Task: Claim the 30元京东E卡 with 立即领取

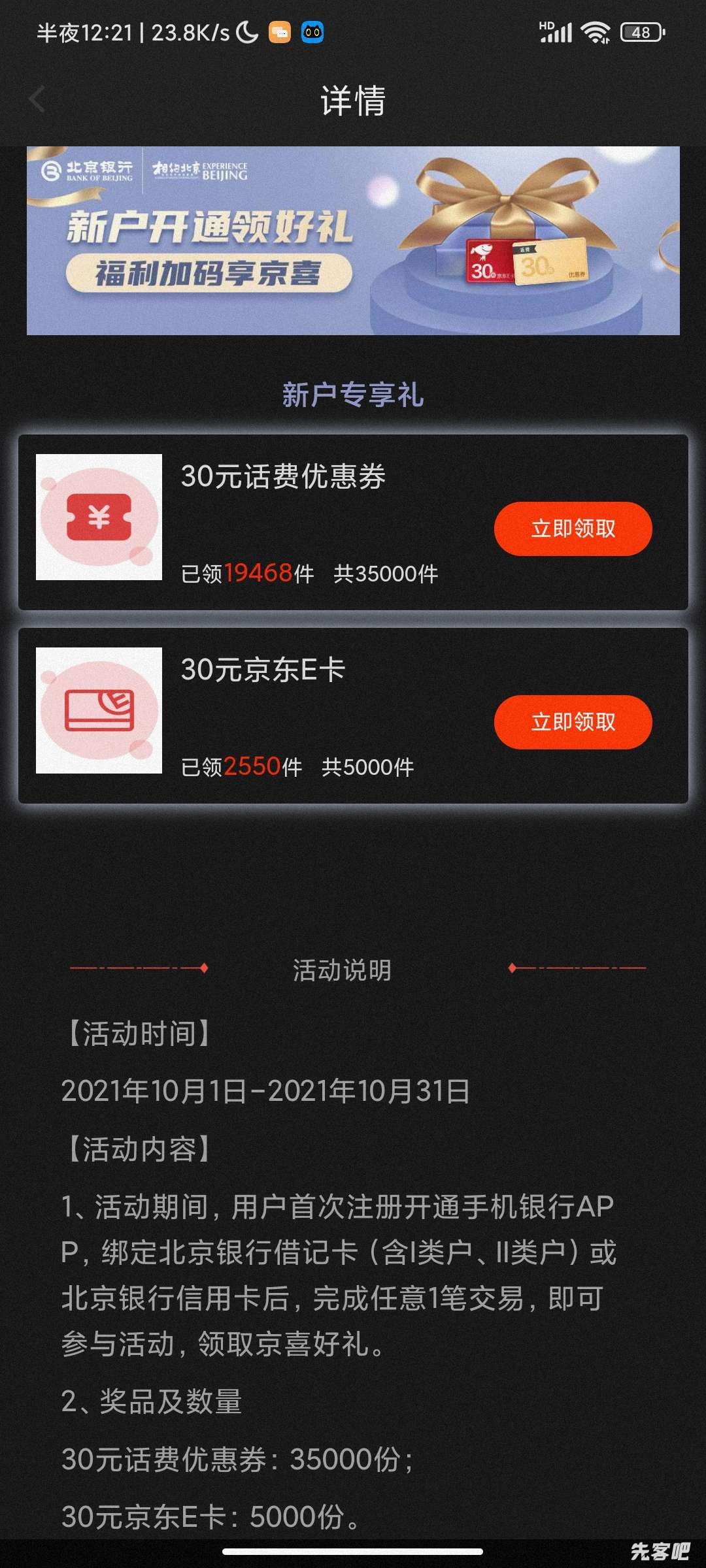Action: (x=573, y=722)
